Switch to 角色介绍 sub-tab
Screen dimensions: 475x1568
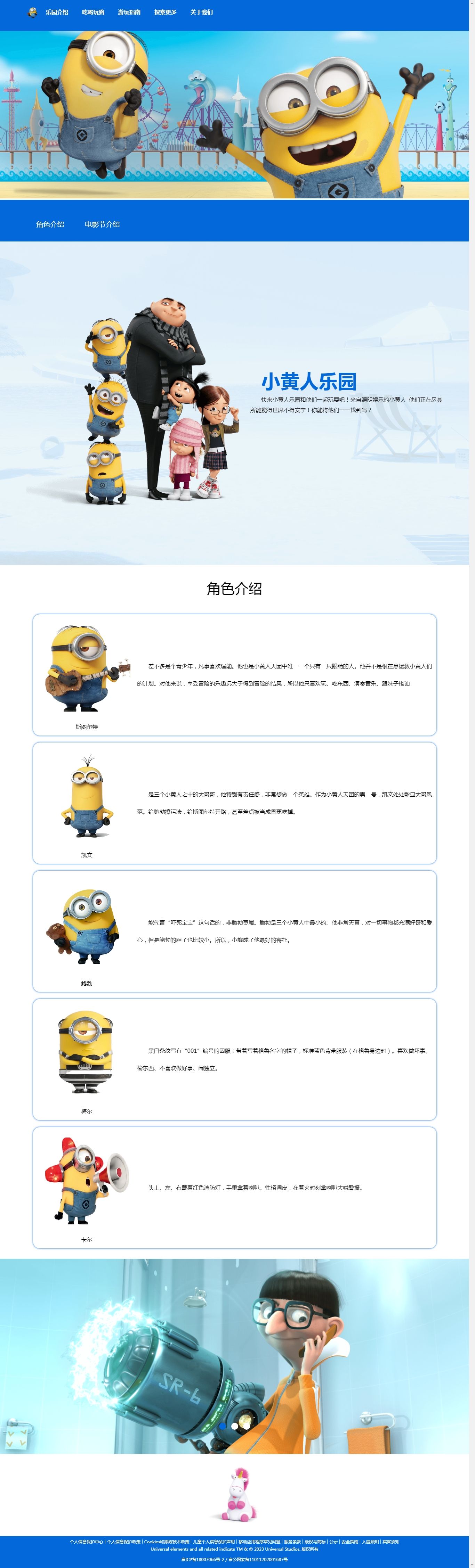(x=50, y=224)
